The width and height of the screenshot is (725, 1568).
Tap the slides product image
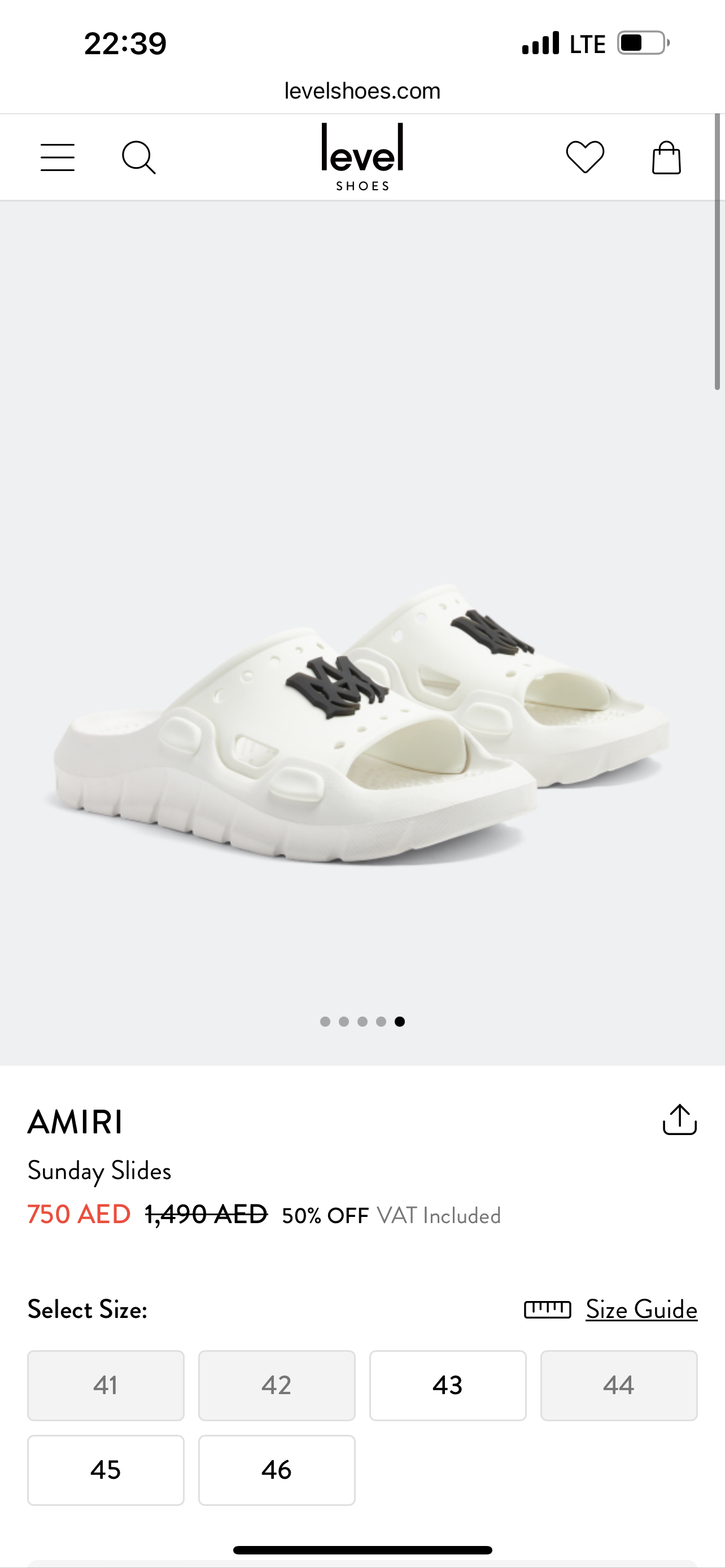(362, 719)
